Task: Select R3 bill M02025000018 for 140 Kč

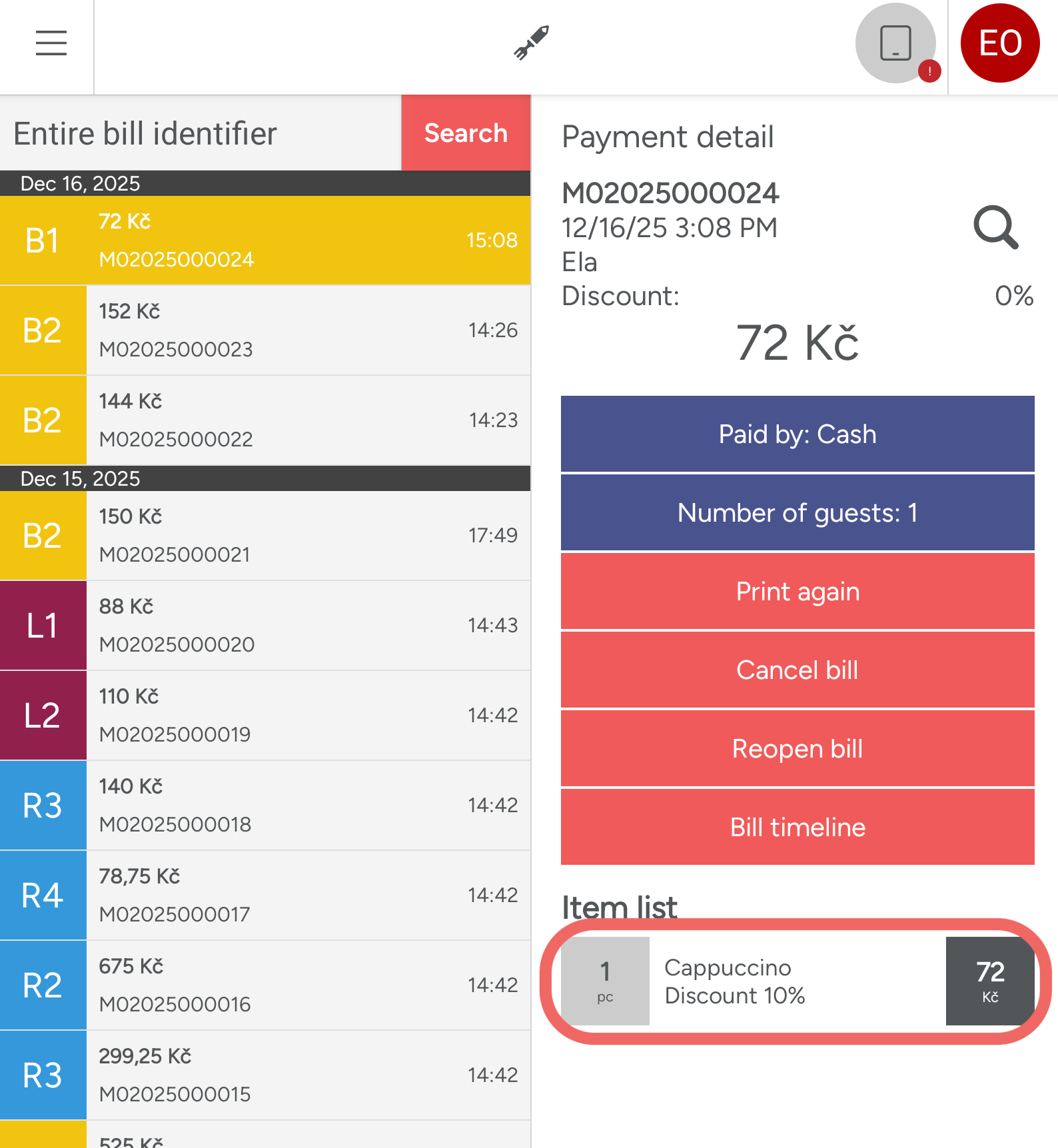Action: 266,806
